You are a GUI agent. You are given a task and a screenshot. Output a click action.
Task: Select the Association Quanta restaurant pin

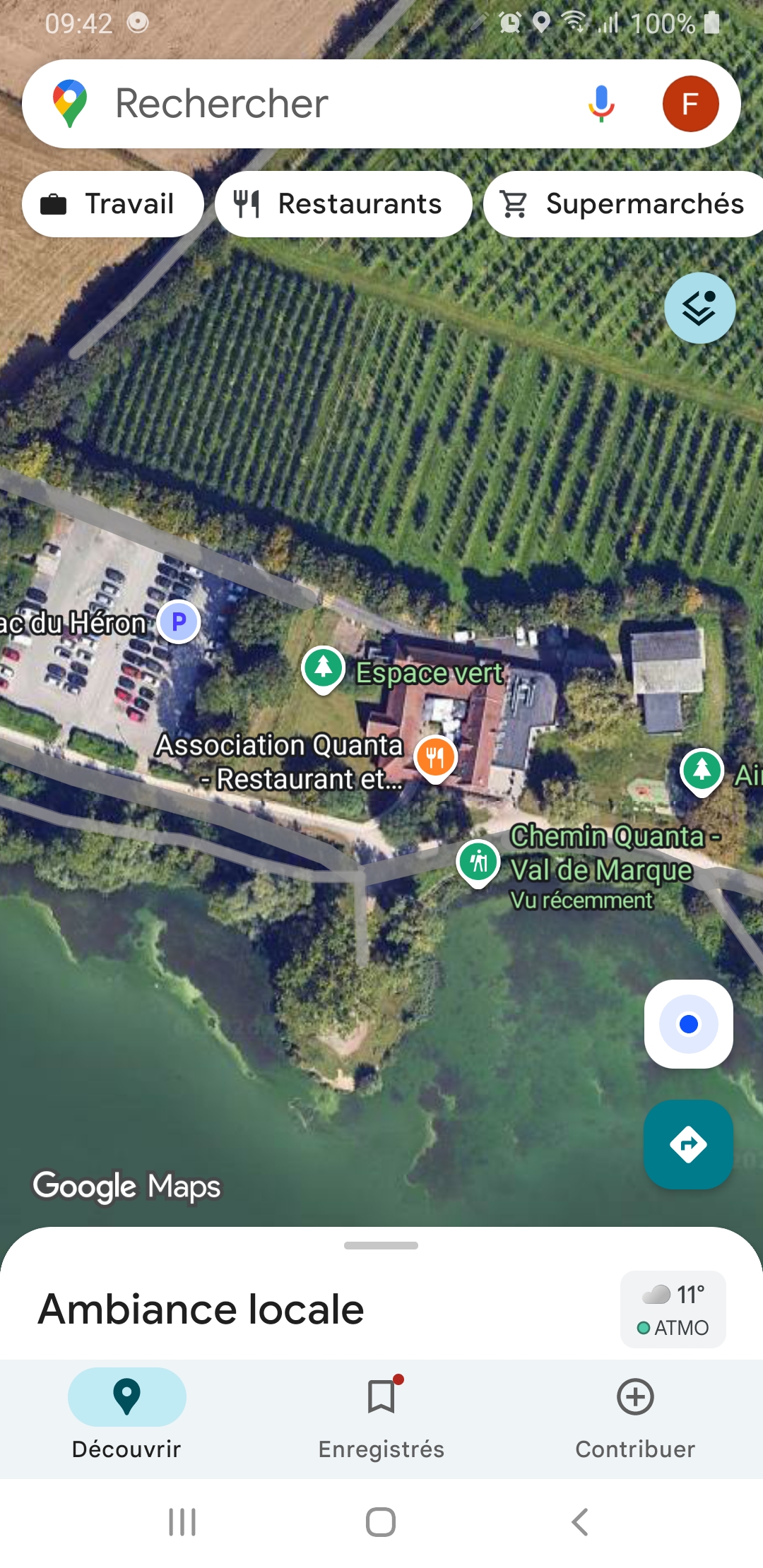(x=436, y=757)
